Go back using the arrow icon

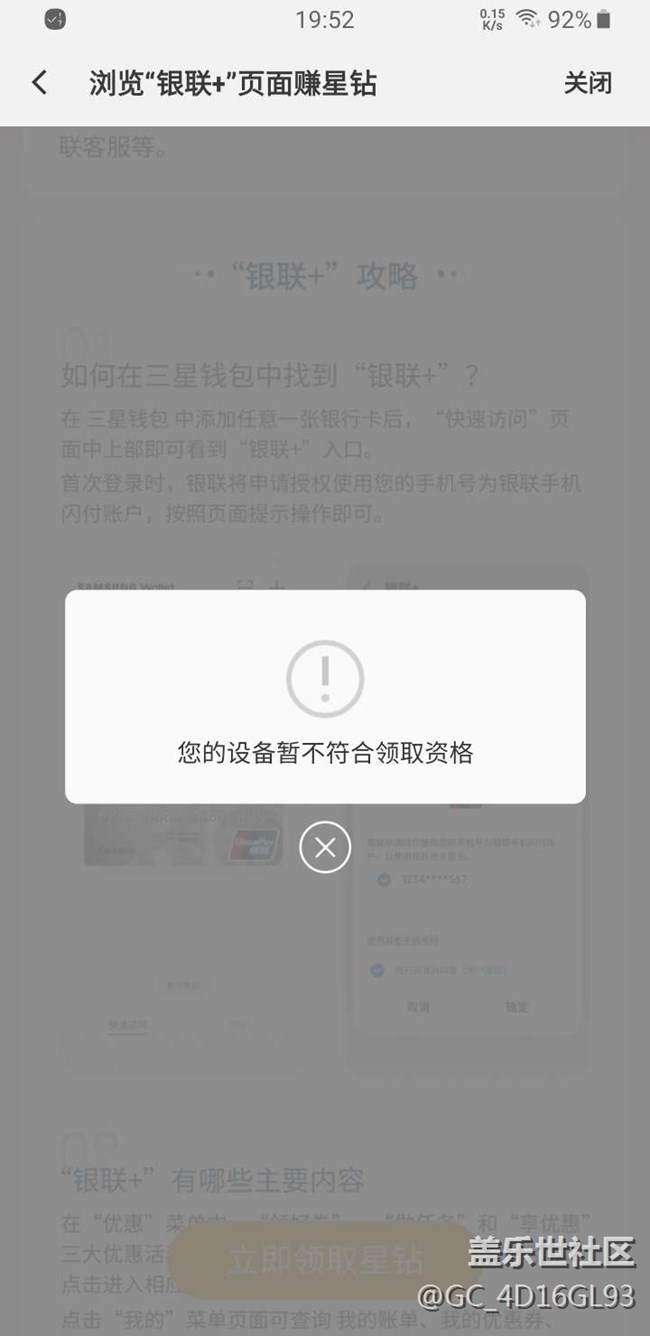pyautogui.click(x=39, y=83)
